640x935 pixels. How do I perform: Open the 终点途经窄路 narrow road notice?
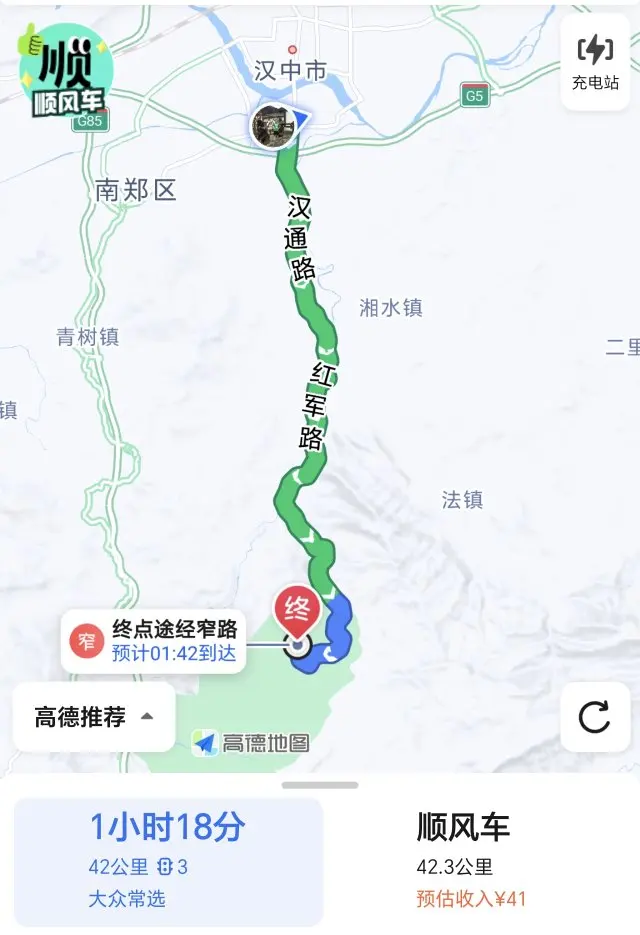(153, 641)
